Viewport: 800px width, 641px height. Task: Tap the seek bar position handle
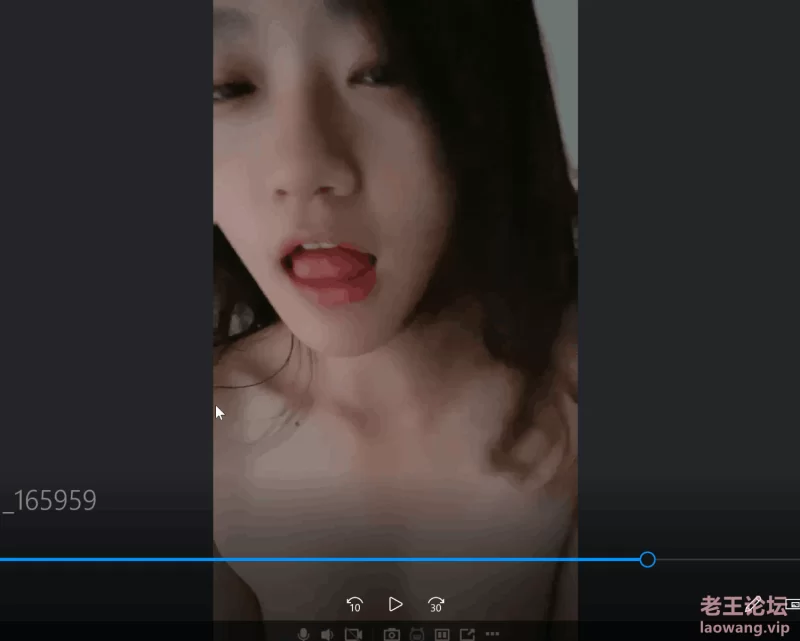(647, 559)
